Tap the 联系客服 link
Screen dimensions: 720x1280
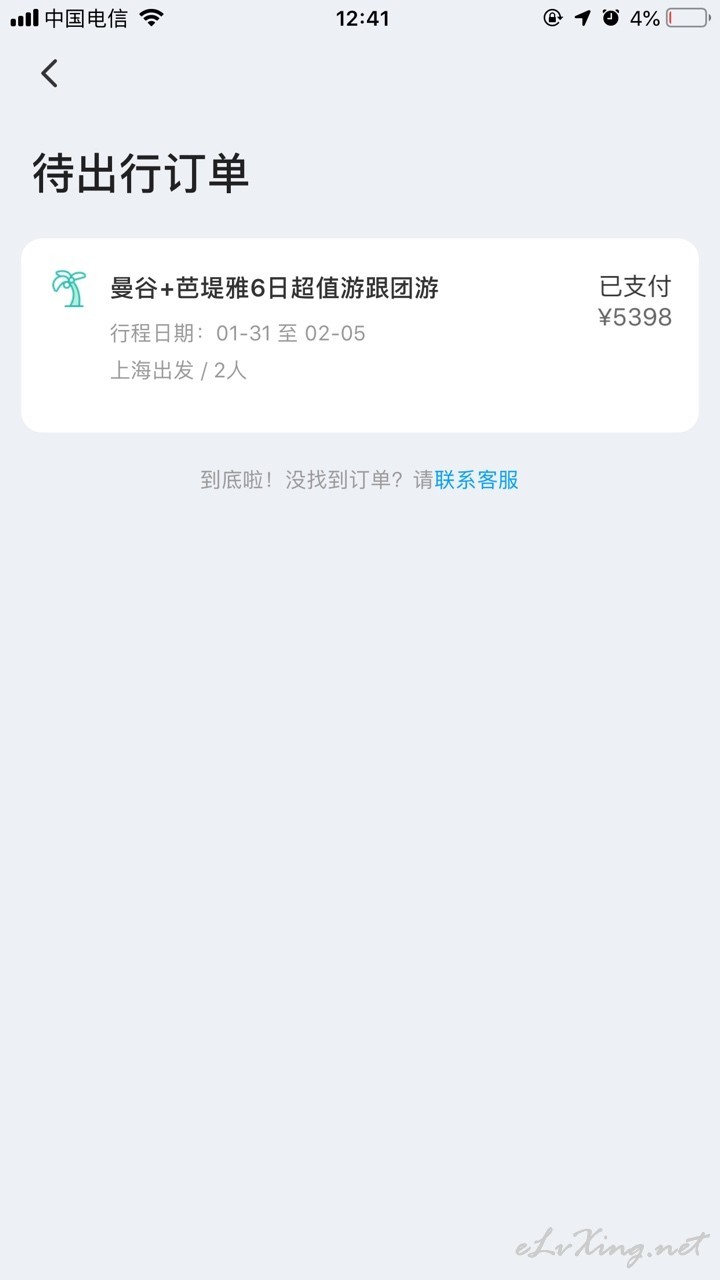pyautogui.click(x=477, y=480)
